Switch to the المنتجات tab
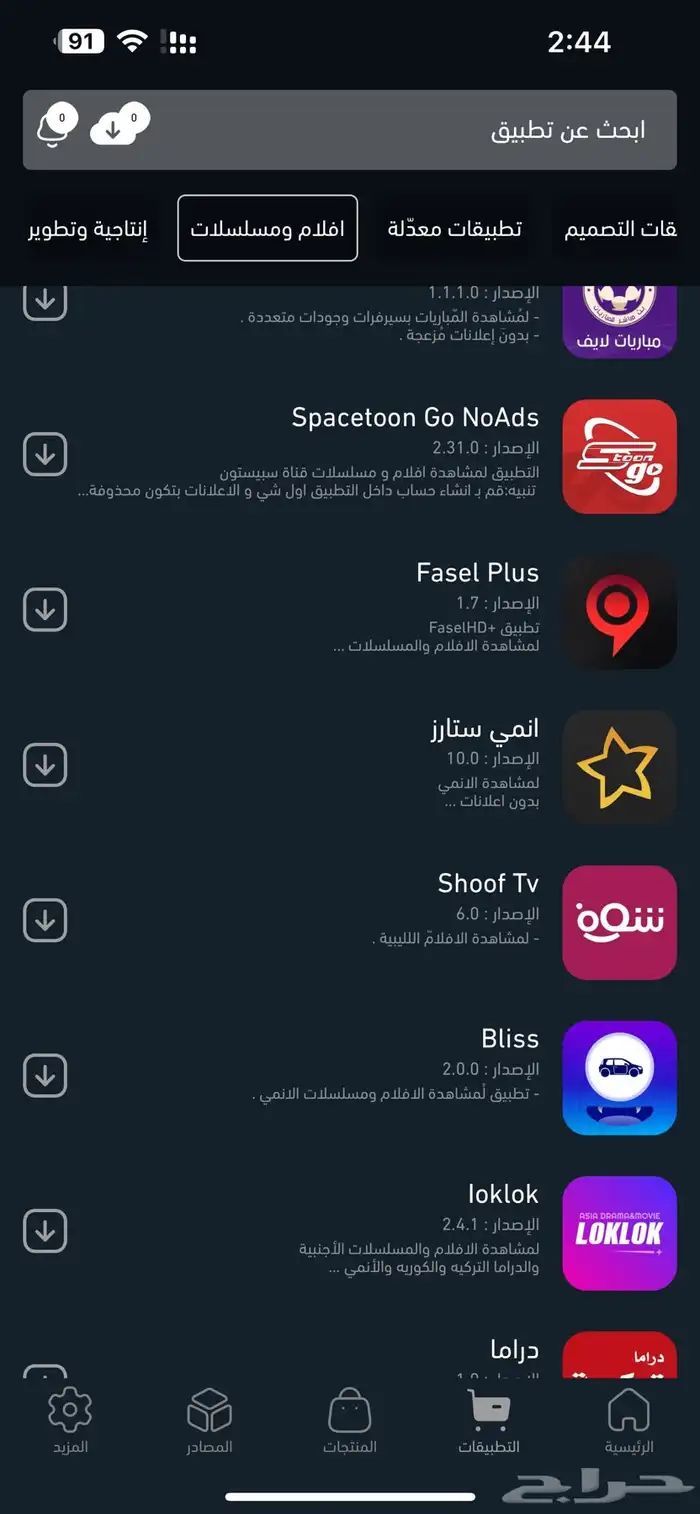The width and height of the screenshot is (700, 1514). (350, 1420)
